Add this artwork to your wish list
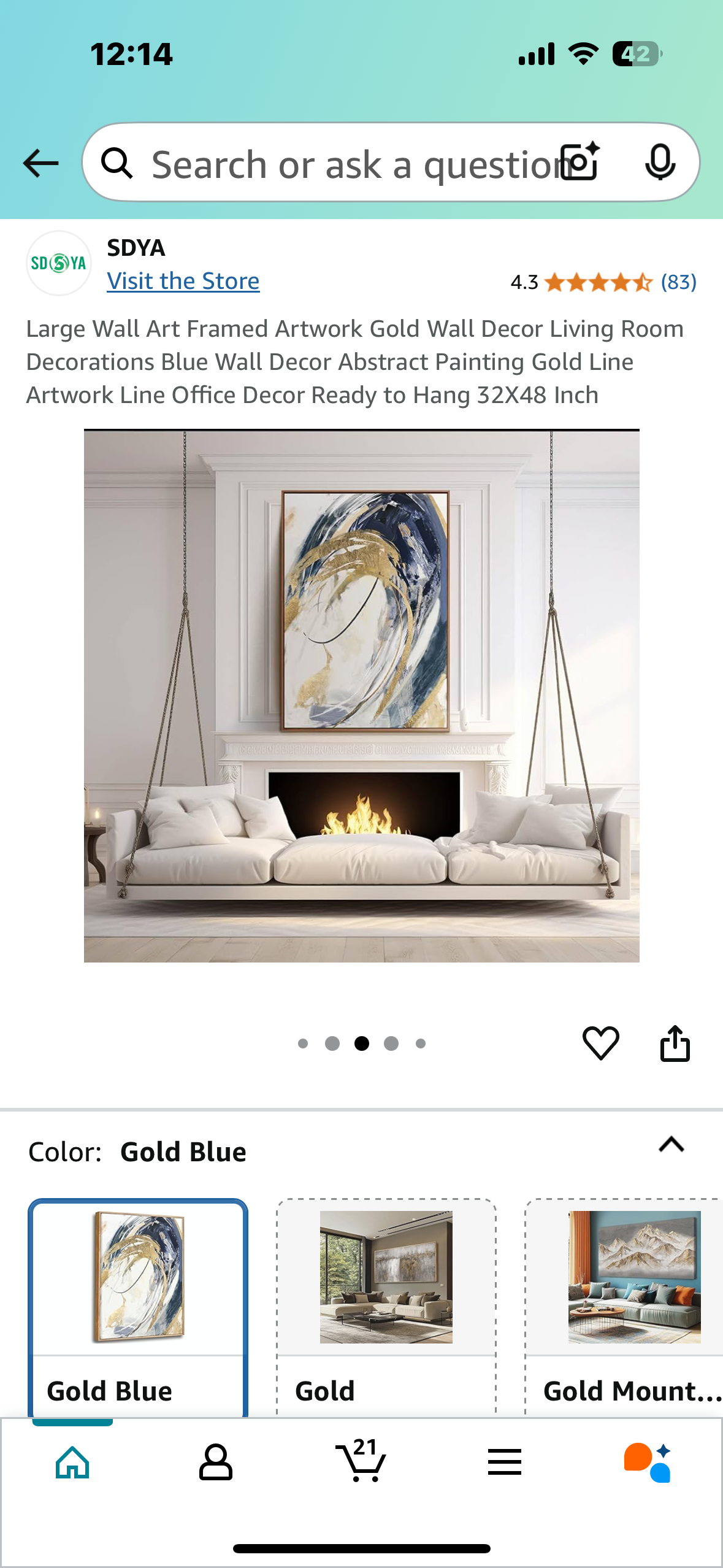This screenshot has height=1568, width=723. (x=600, y=1042)
